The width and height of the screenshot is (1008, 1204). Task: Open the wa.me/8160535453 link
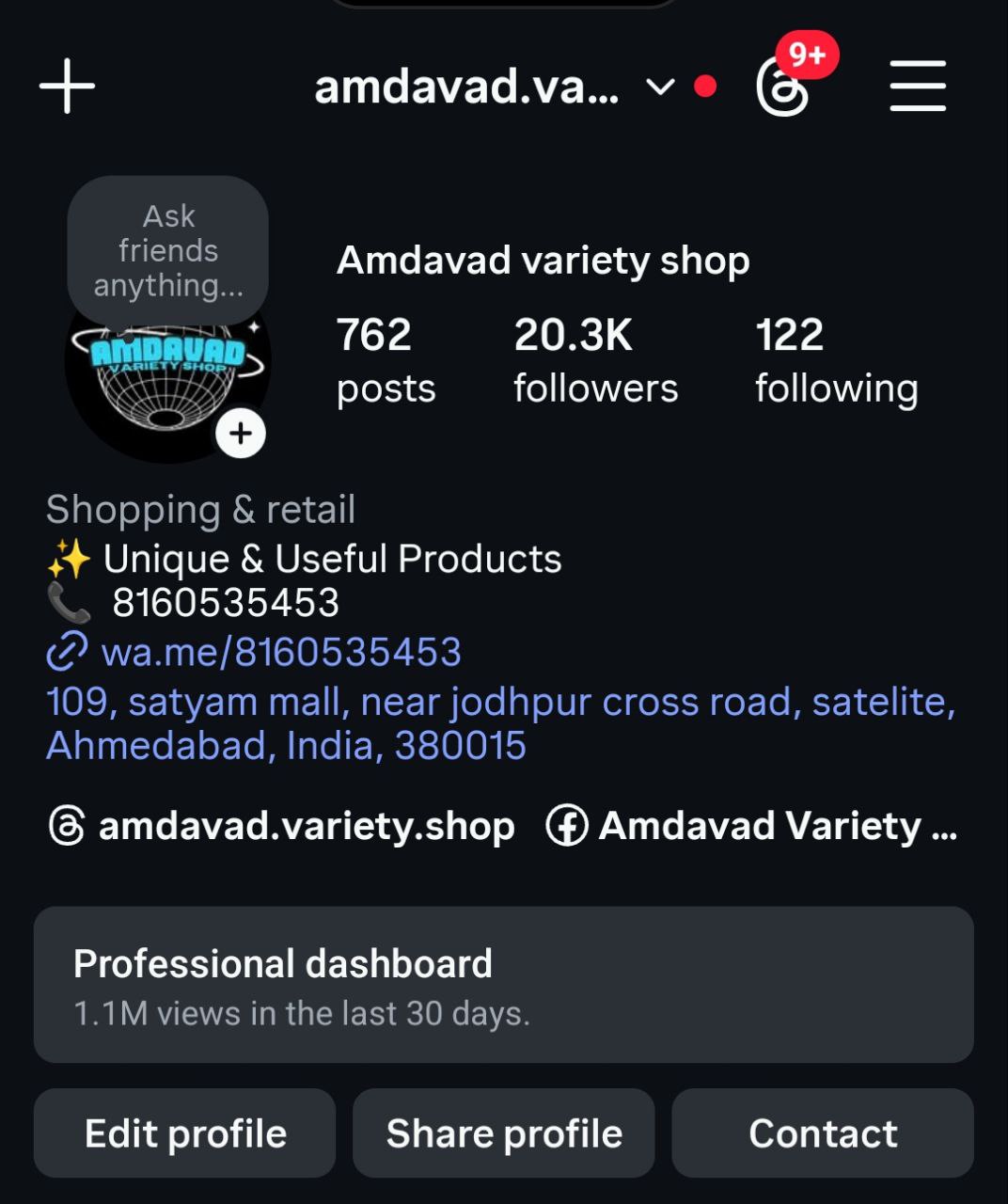[x=280, y=652]
